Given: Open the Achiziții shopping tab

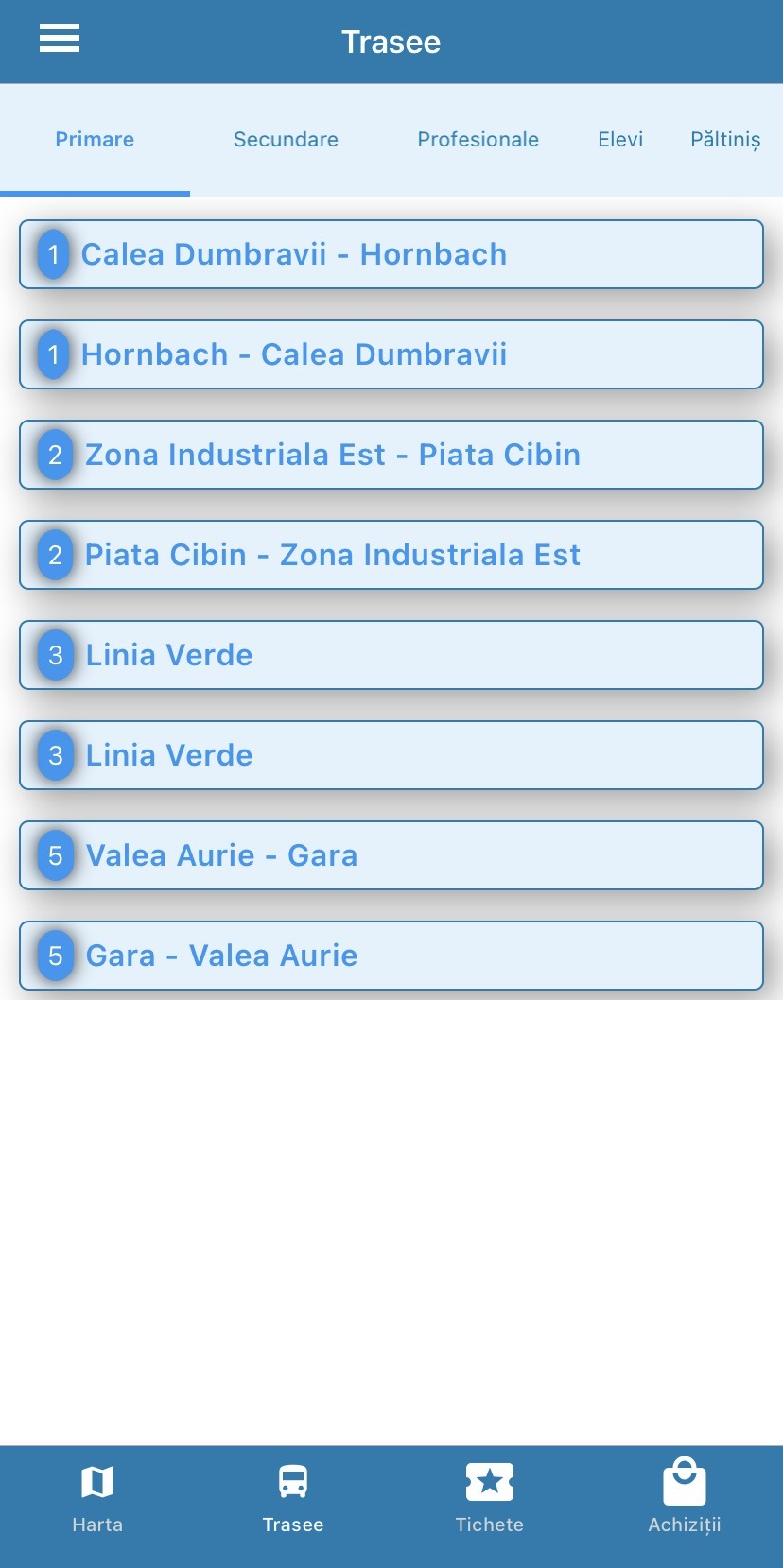Looking at the screenshot, I should point(685,1499).
